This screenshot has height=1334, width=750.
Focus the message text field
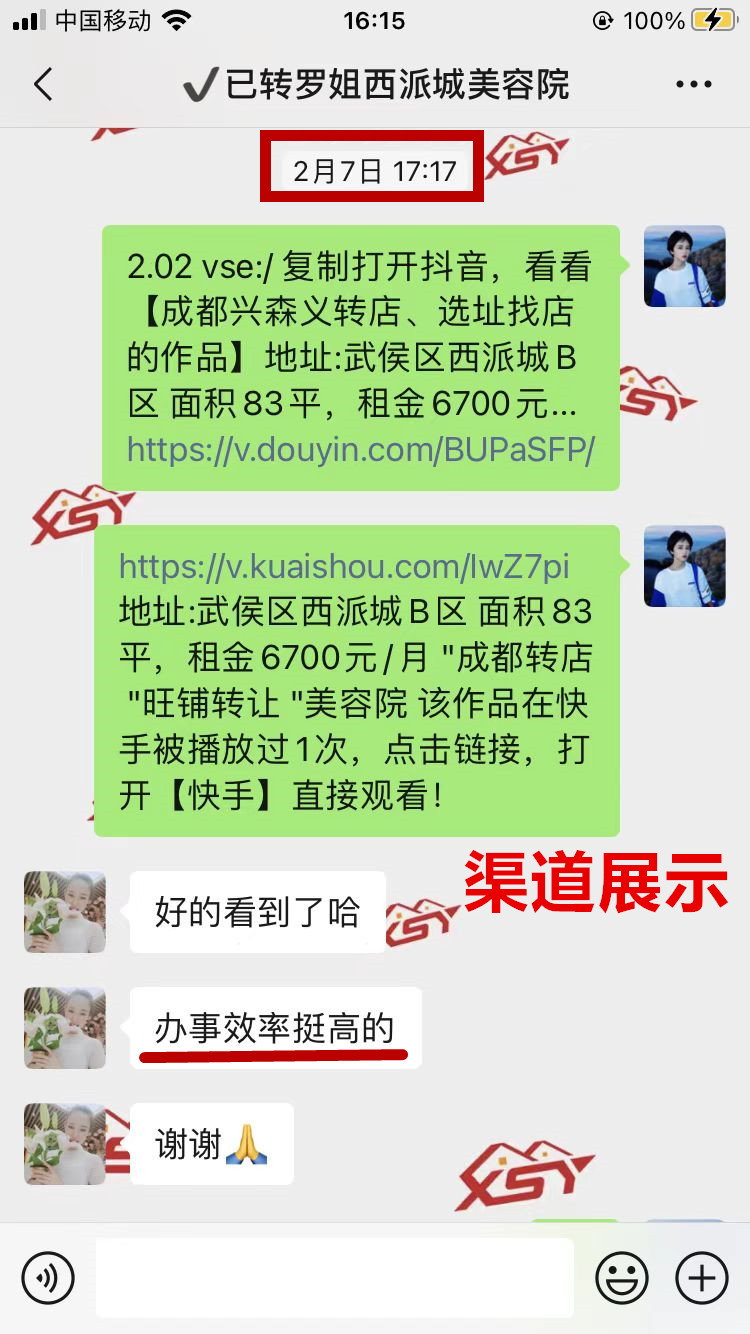pos(334,1277)
